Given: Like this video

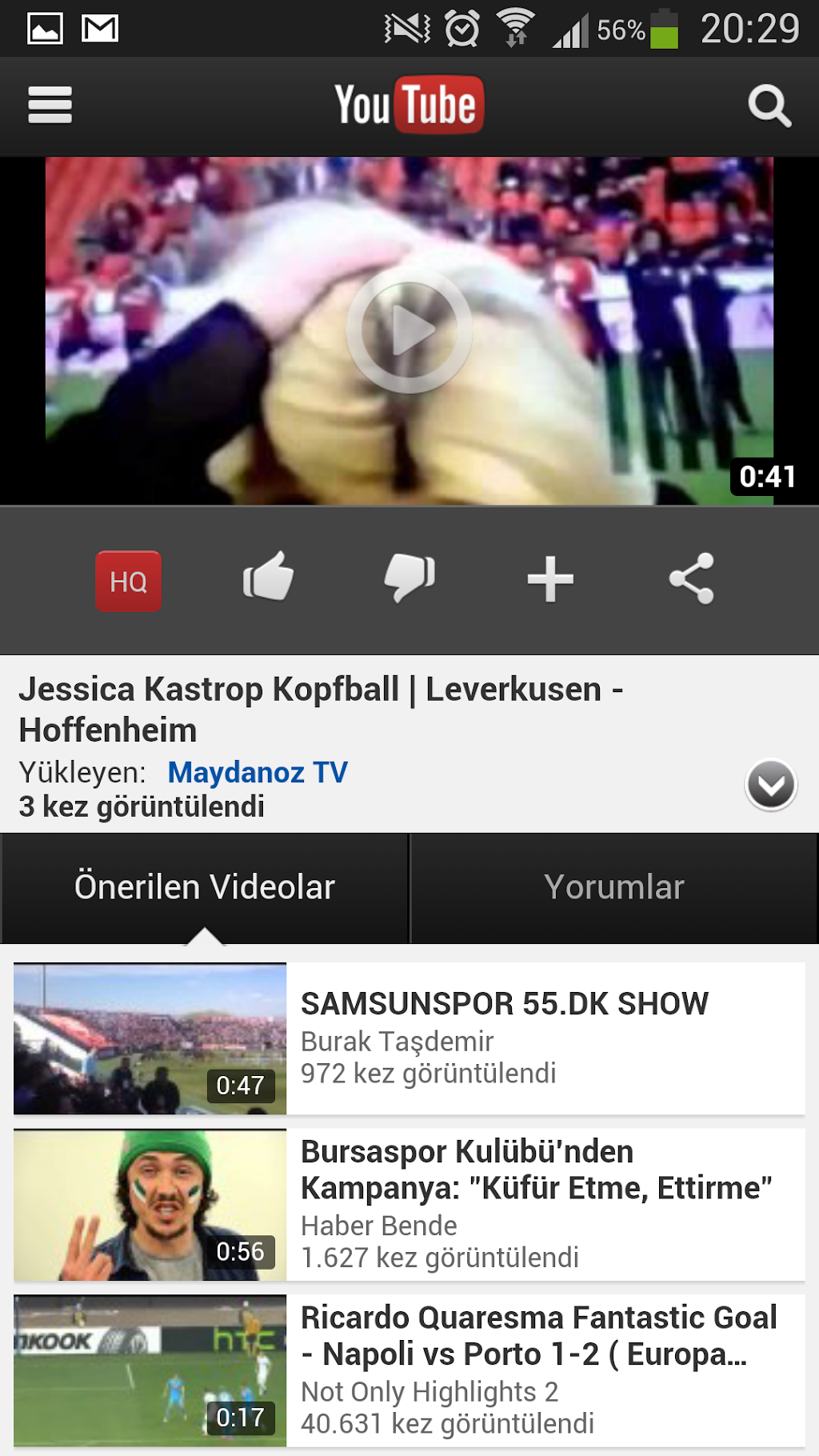Looking at the screenshot, I should (x=268, y=578).
